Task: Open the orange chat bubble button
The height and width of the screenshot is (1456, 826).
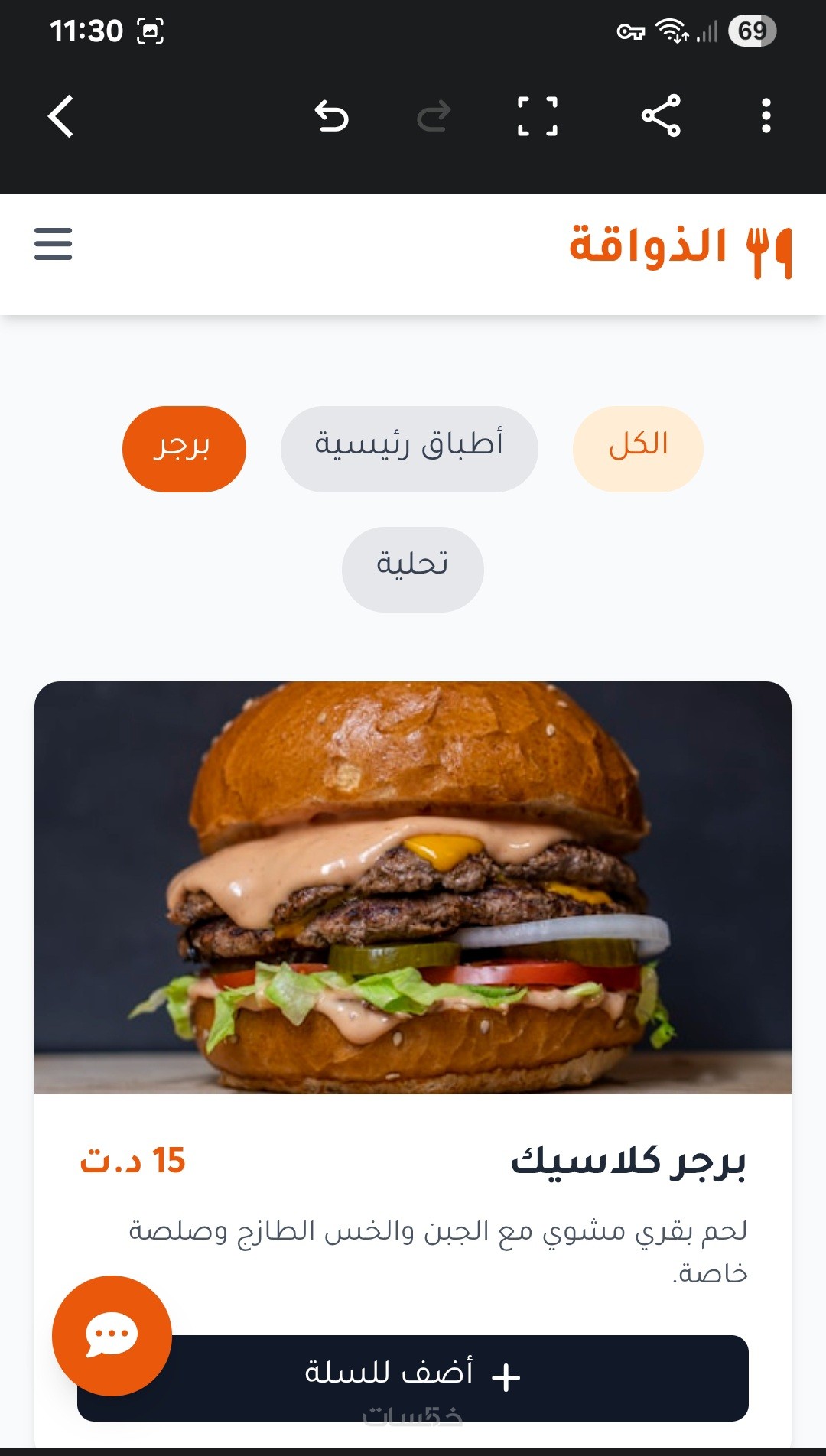Action: click(x=112, y=1335)
